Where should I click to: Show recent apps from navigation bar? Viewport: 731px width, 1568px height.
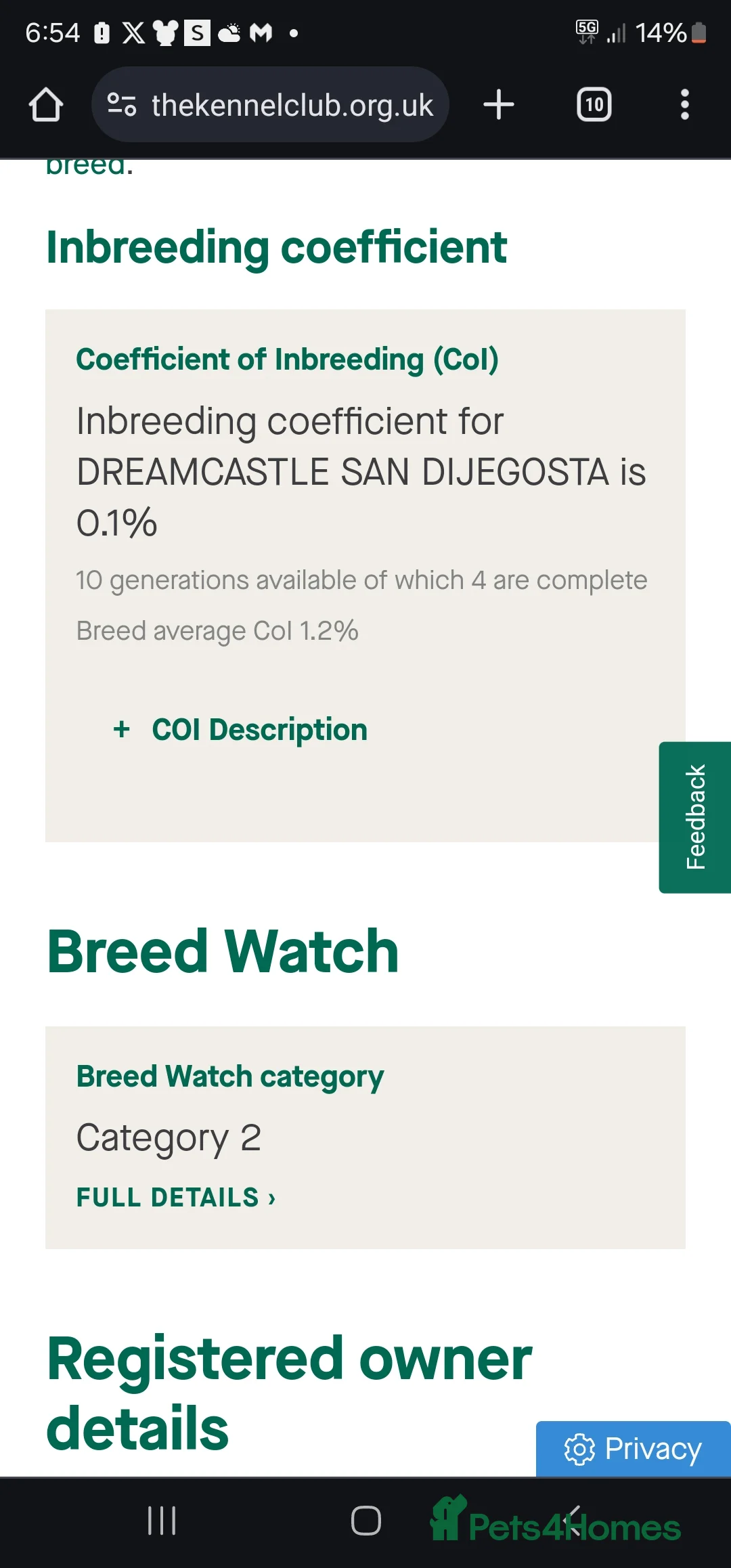pyautogui.click(x=162, y=1521)
